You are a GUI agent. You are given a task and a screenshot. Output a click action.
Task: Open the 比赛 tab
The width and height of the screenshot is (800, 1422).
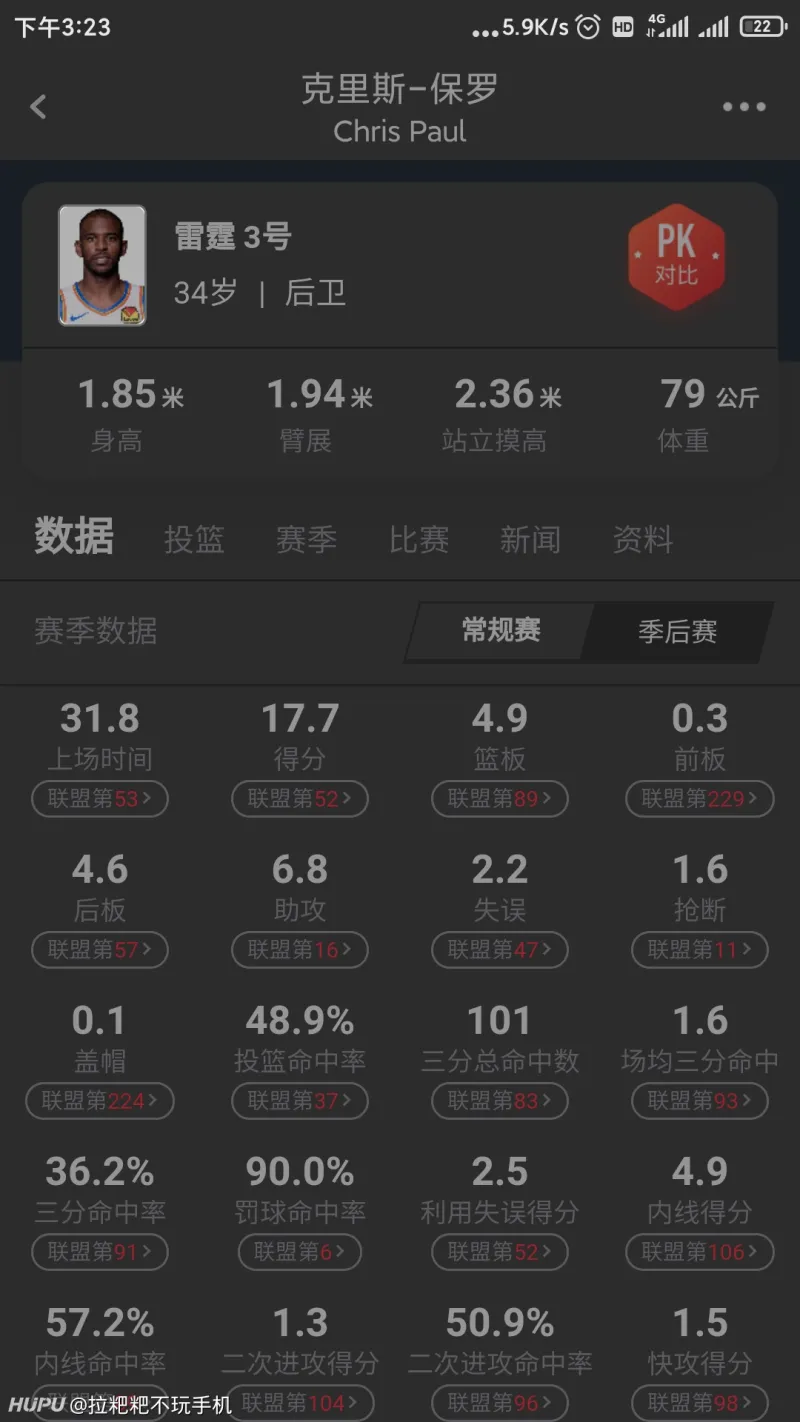click(419, 540)
